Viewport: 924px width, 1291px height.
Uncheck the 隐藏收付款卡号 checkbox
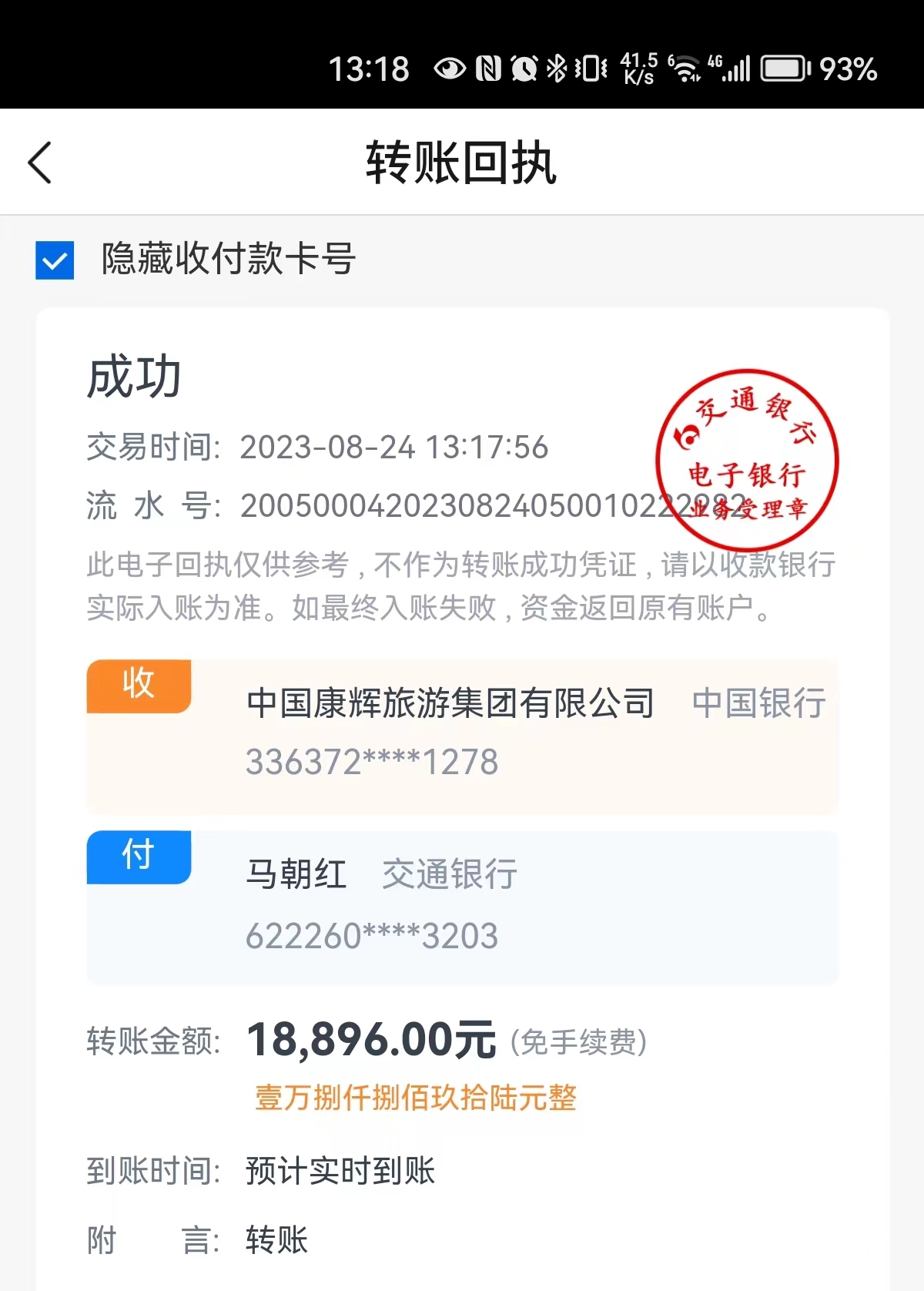pyautogui.click(x=55, y=260)
